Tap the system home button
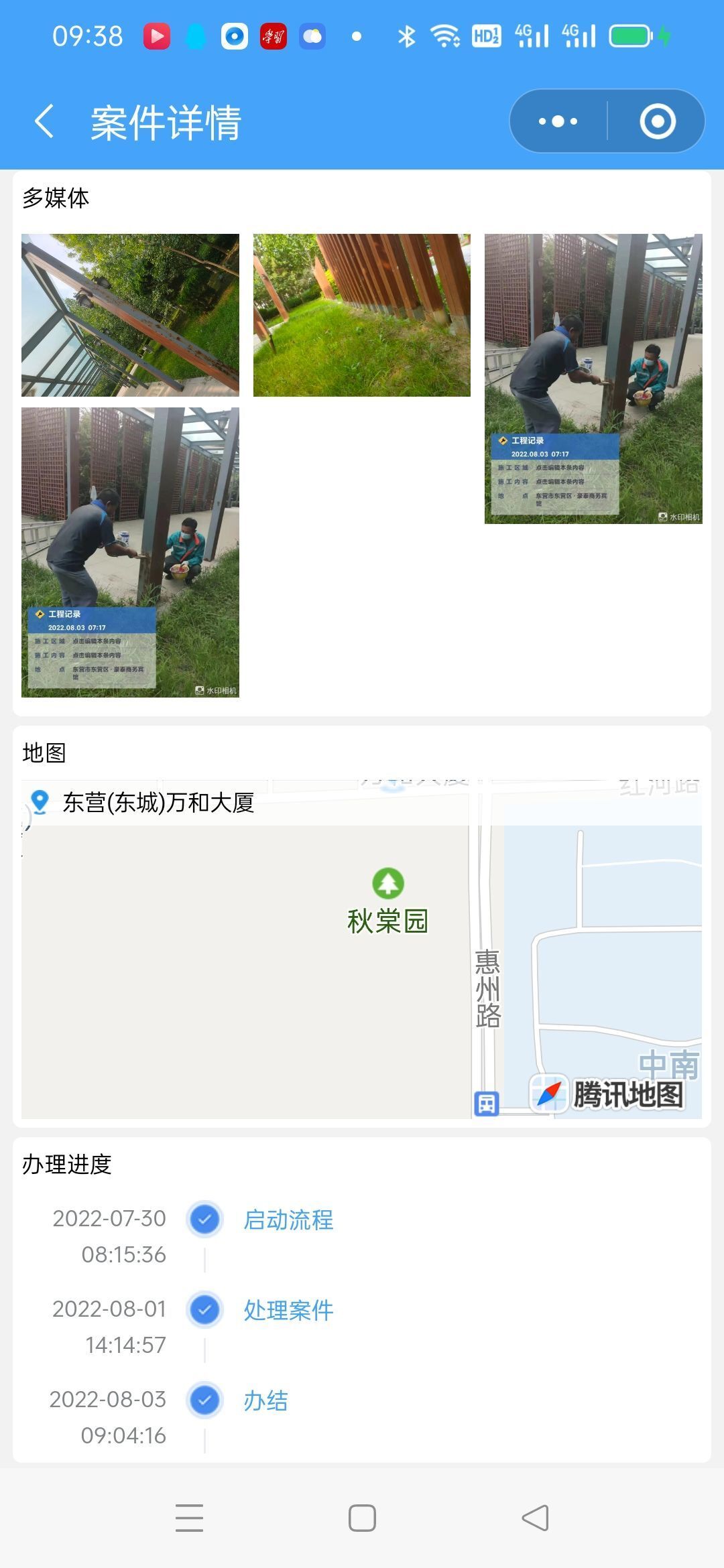Image resolution: width=724 pixels, height=1568 pixels. 362,1518
